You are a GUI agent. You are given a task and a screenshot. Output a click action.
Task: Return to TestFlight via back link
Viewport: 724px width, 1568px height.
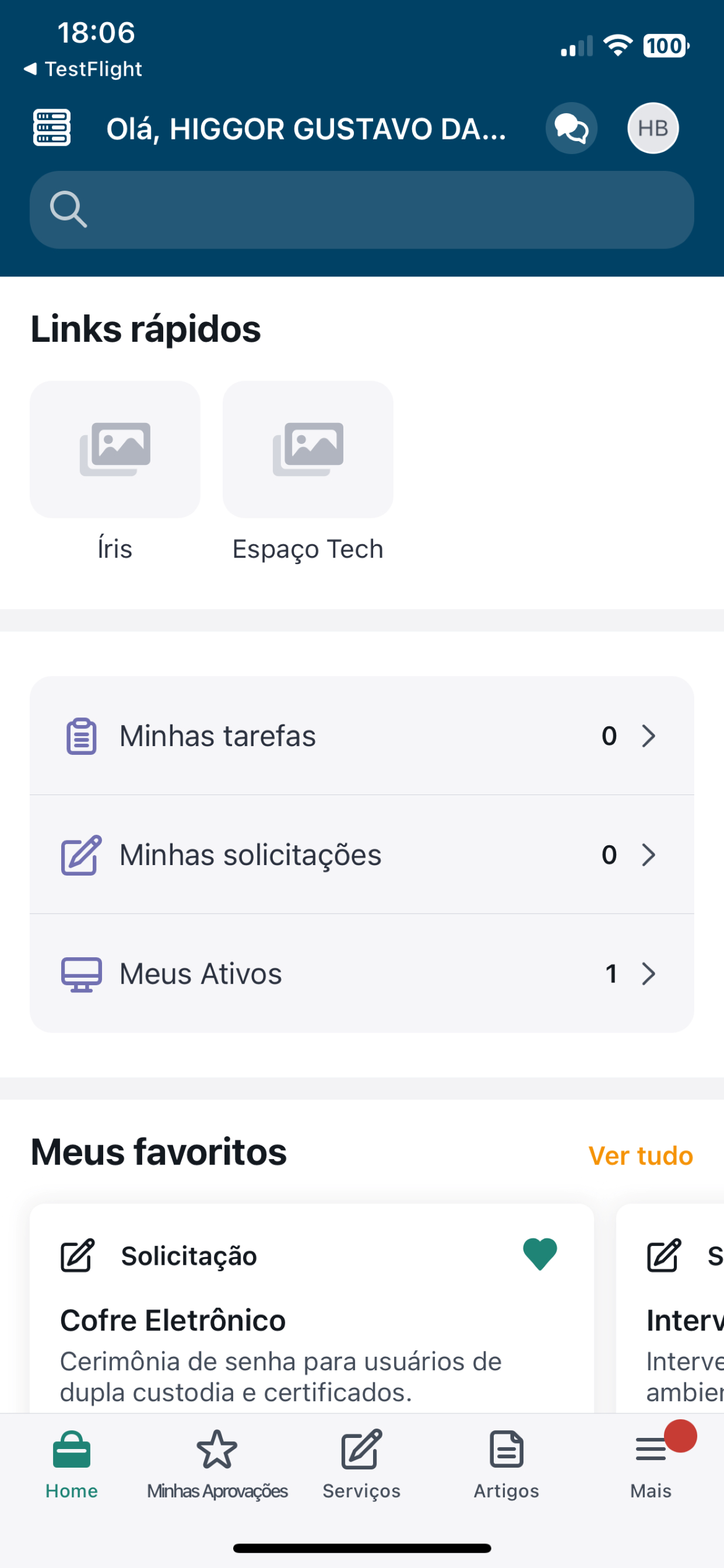coord(83,69)
